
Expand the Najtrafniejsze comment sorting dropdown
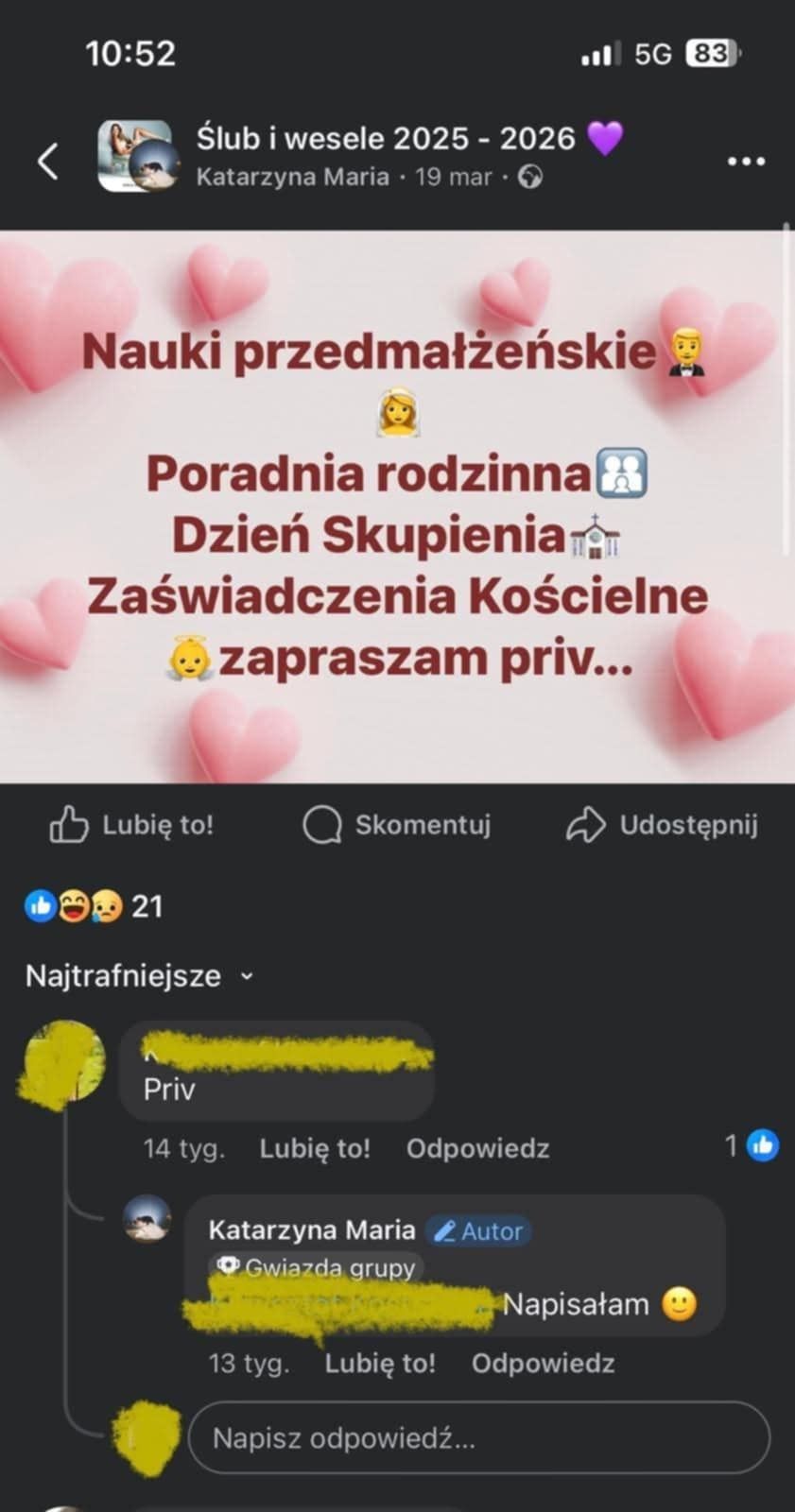coord(140,975)
